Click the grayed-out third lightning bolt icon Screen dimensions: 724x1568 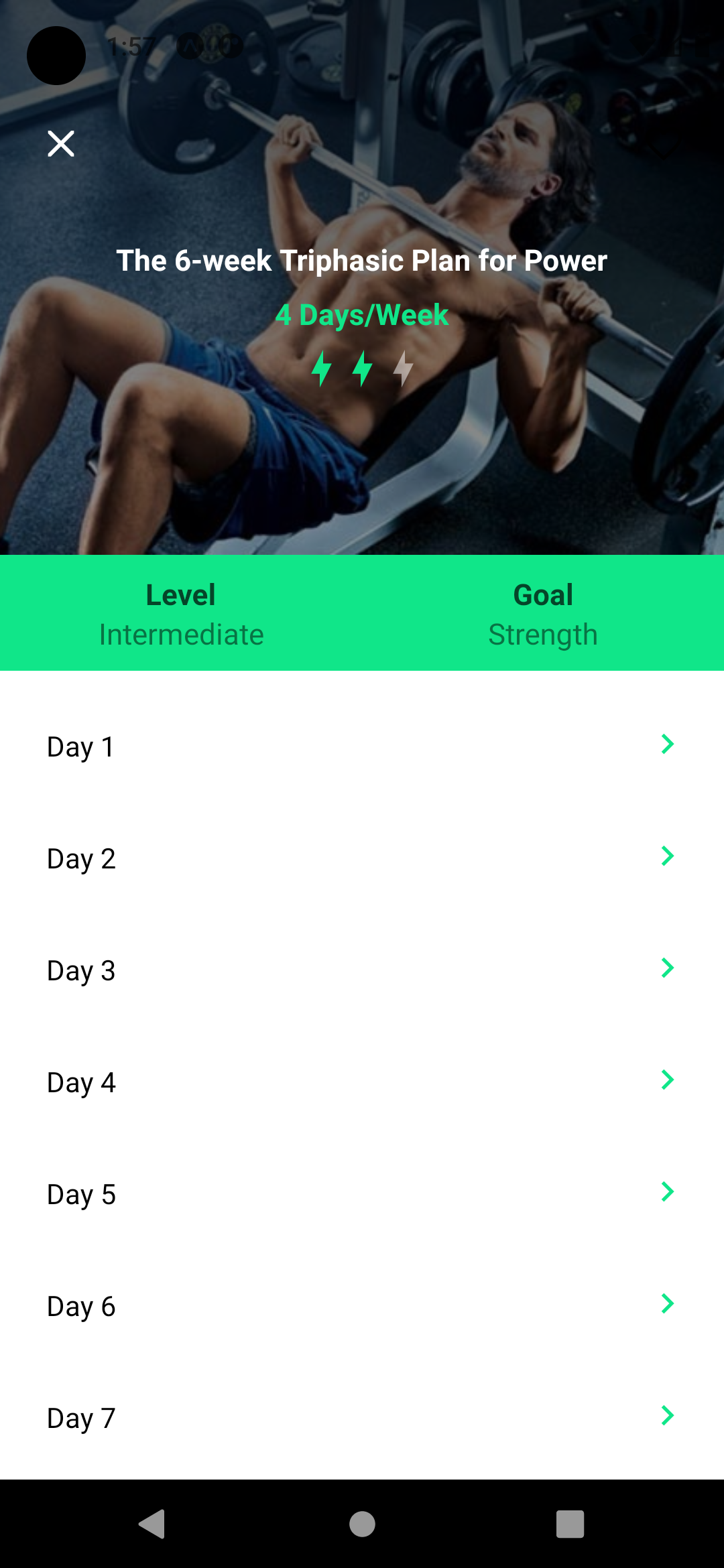[x=402, y=369]
